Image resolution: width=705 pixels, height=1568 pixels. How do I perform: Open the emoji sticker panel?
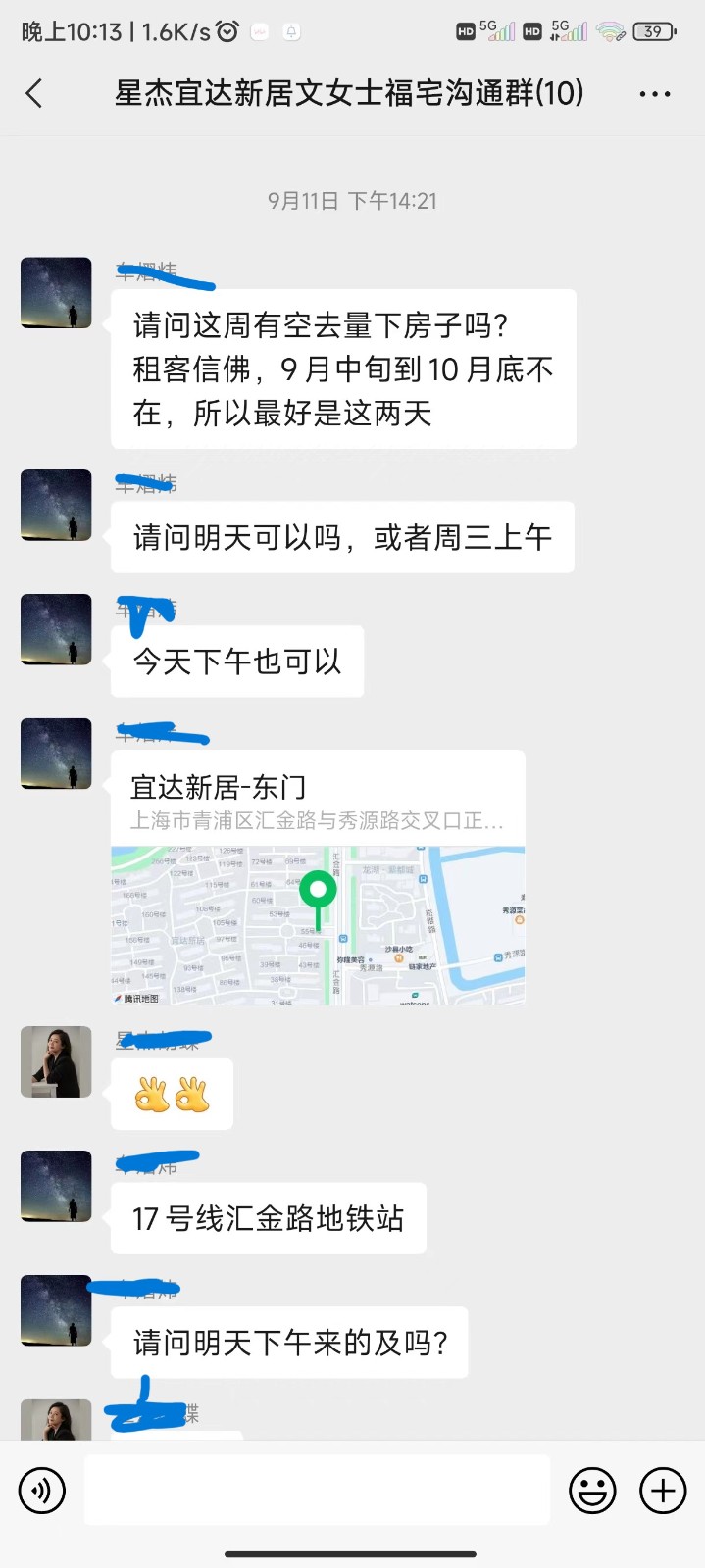(592, 1491)
